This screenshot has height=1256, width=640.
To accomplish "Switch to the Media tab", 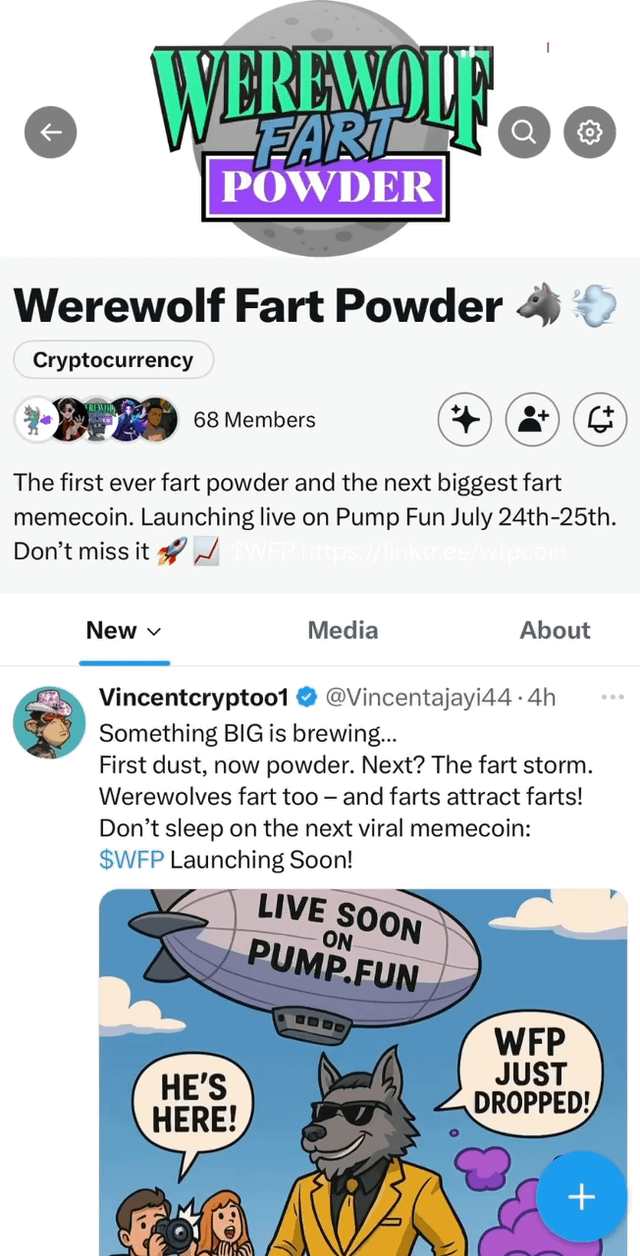I will click(342, 631).
